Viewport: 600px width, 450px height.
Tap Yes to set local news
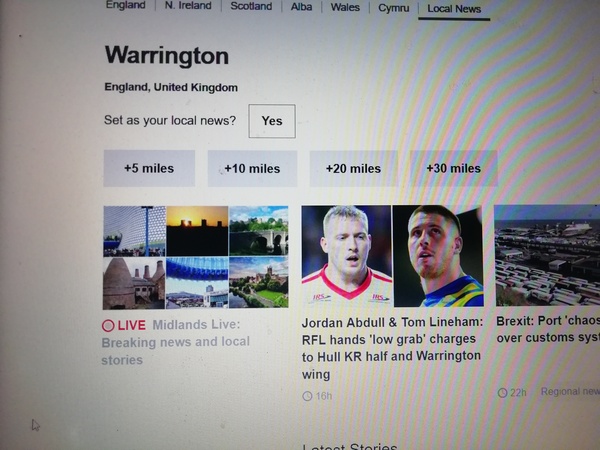[x=272, y=120]
